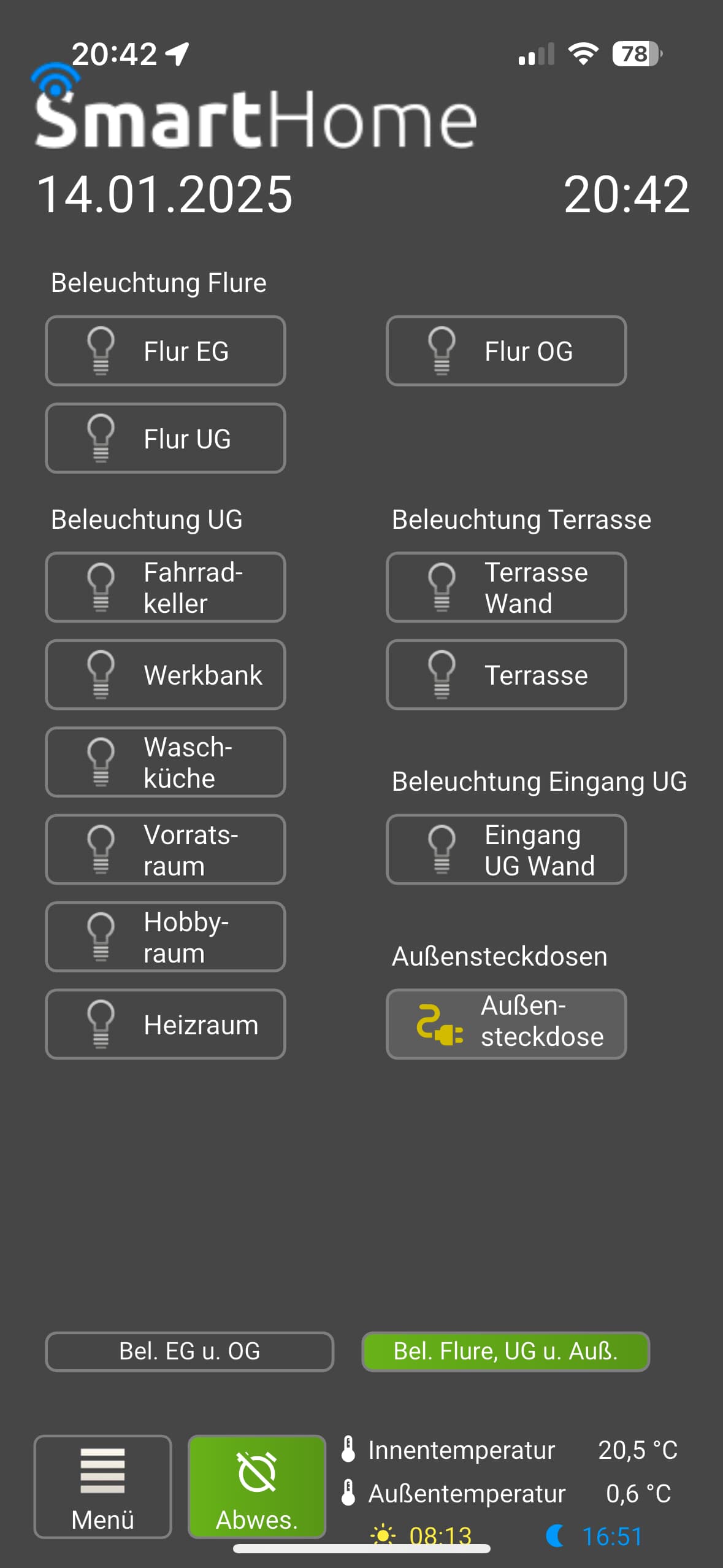This screenshot has width=723, height=1568.
Task: Turn on the Hobbyraum light
Action: (166, 937)
